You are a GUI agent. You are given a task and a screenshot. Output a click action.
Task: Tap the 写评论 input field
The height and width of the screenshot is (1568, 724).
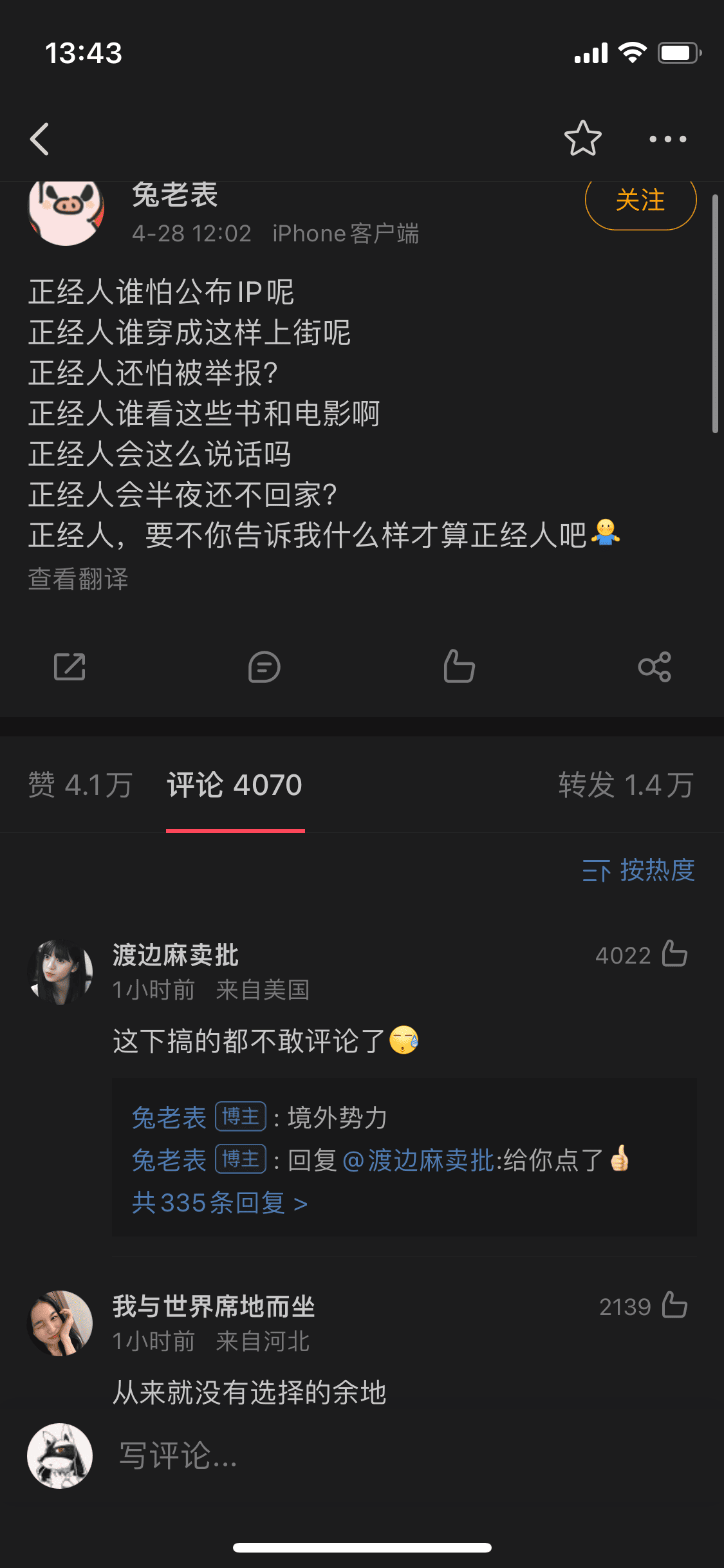[x=386, y=1455]
